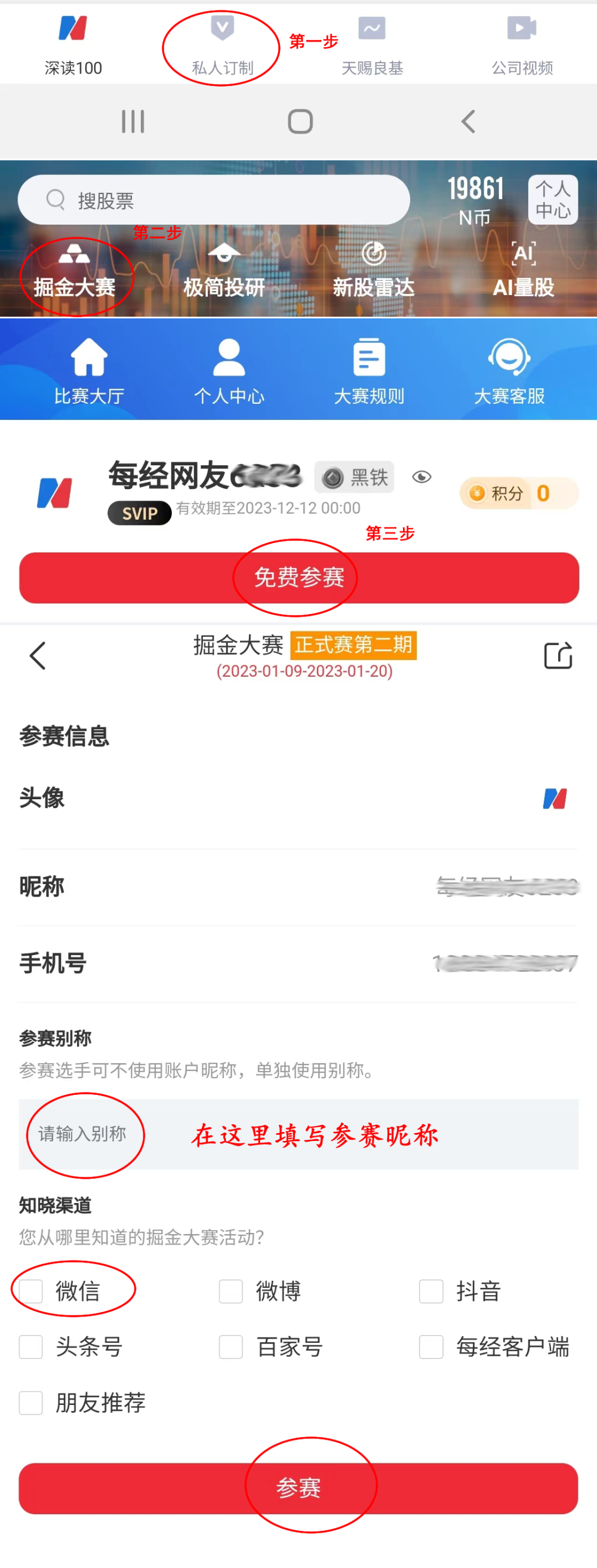Switch to the 深读100 tab
The image size is (597, 1568).
tap(72, 42)
